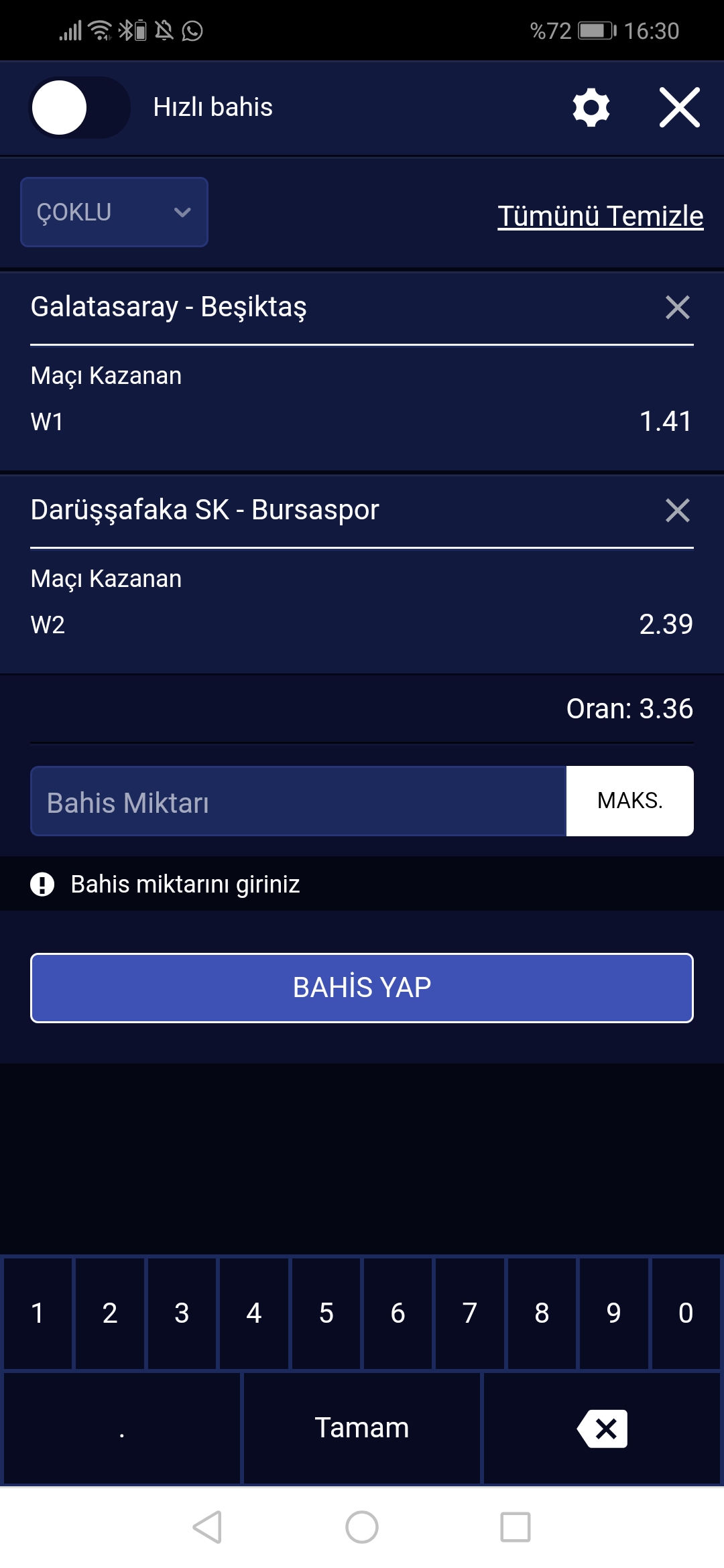Place bet with BAHİS YAP
Screen dimensions: 724x1568
(362, 988)
